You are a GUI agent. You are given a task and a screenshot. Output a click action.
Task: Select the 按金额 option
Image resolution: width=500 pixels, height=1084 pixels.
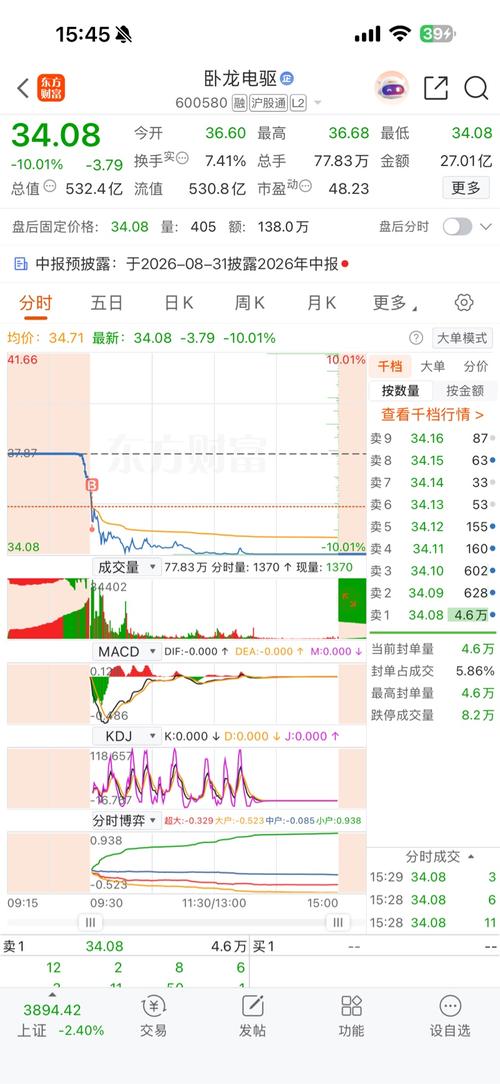tap(465, 391)
